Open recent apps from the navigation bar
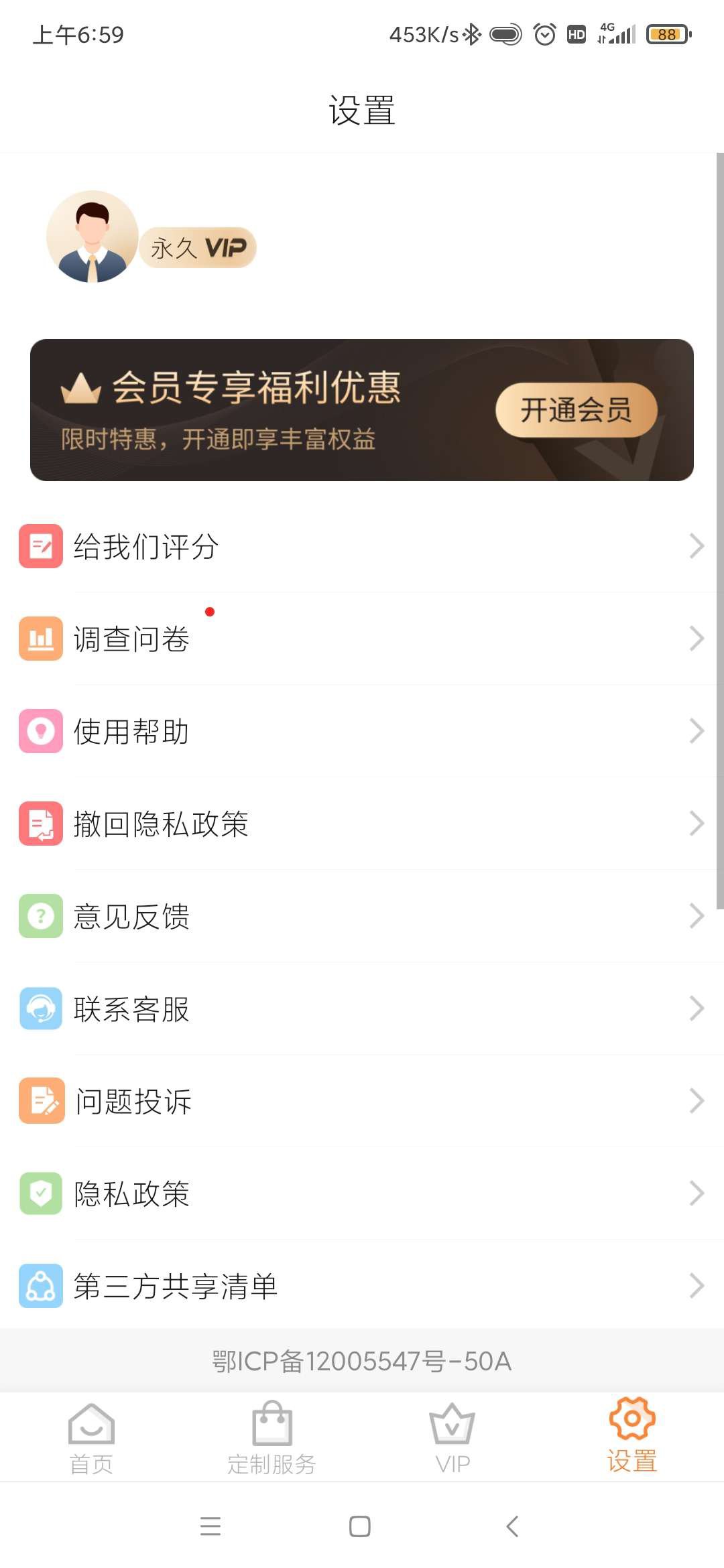Image resolution: width=724 pixels, height=1568 pixels. (x=210, y=1526)
